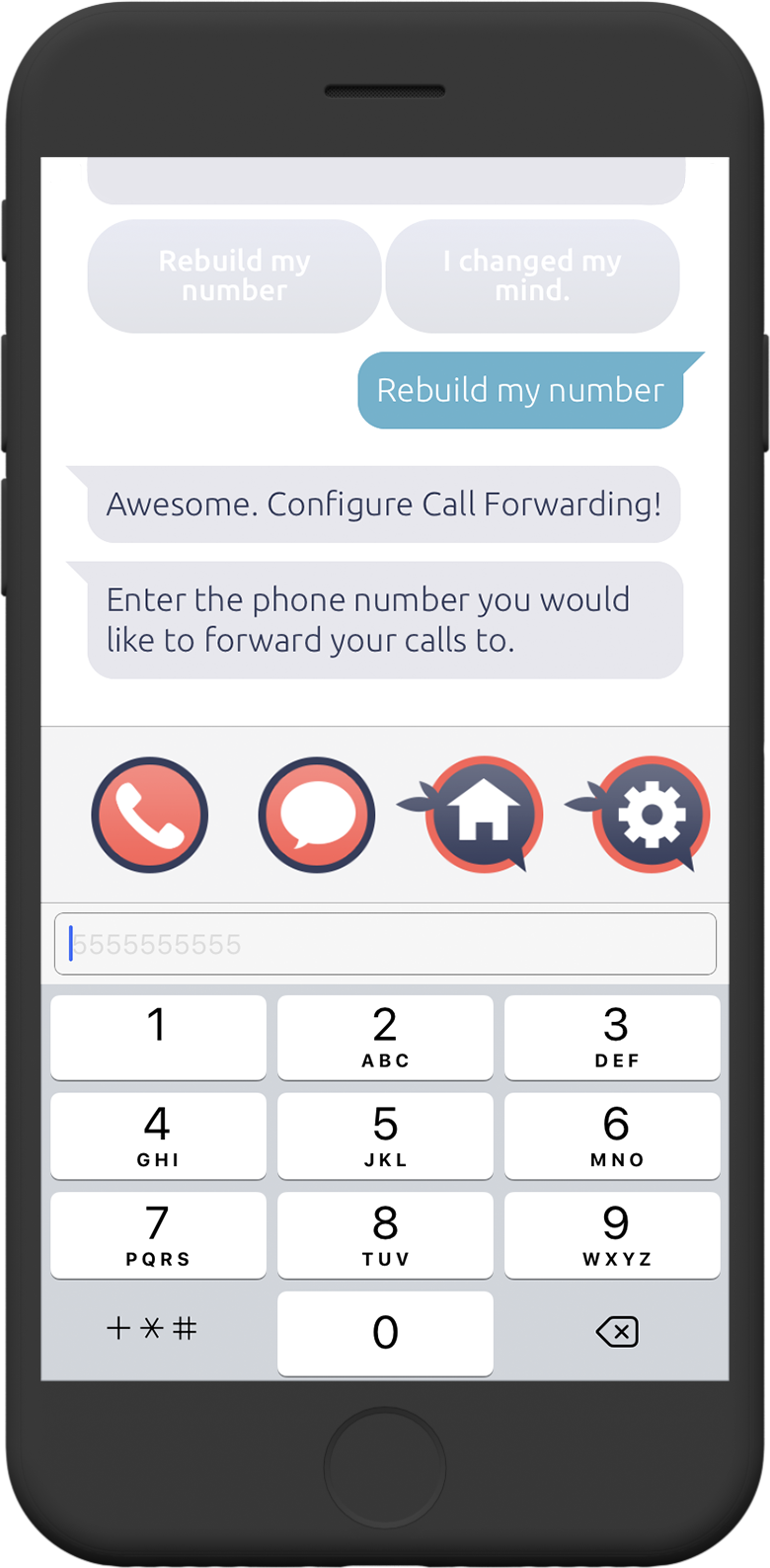This screenshot has height=1568, width=770.
Task: Type digit 5 JKL key
Action: [385, 1135]
